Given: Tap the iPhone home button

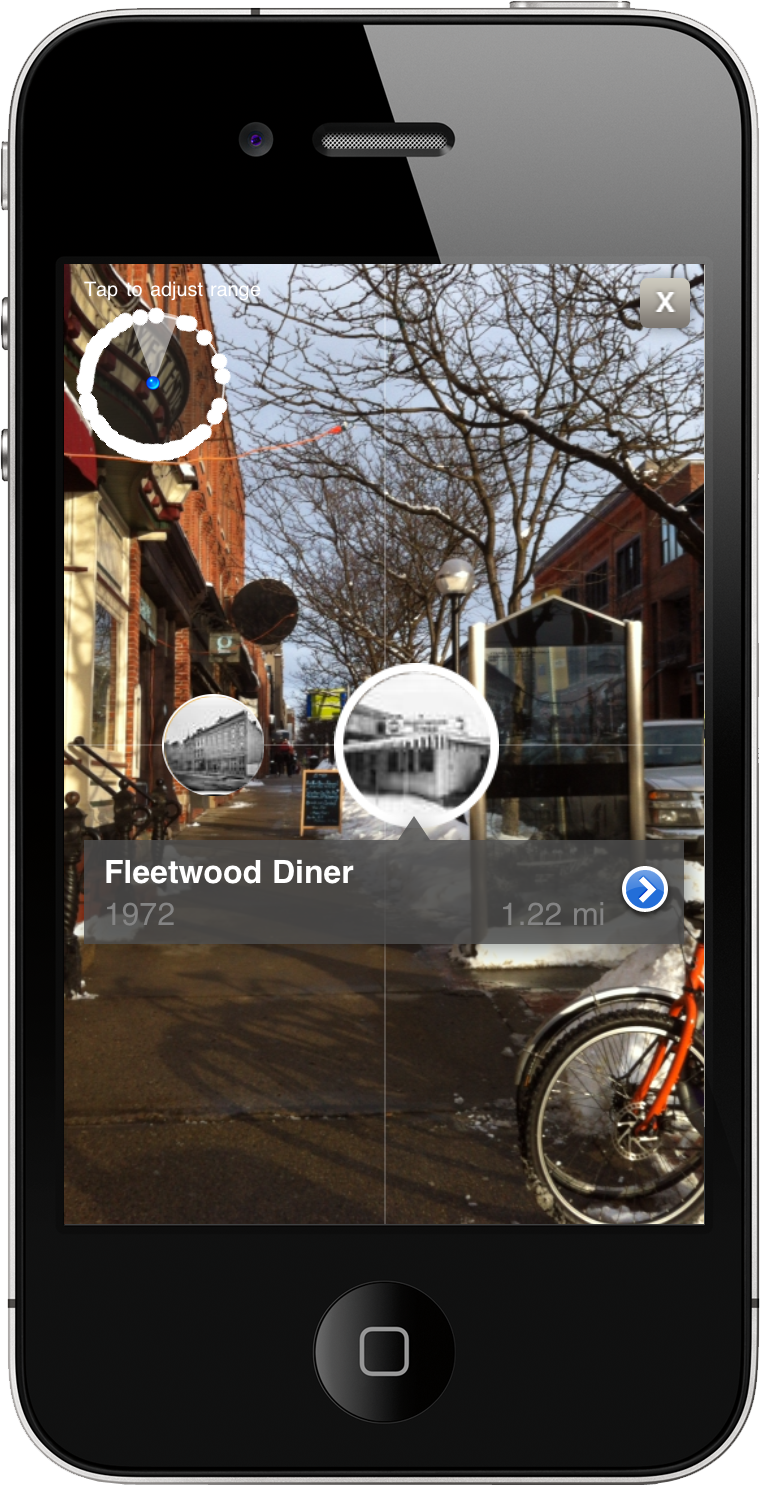Looking at the screenshot, I should pyautogui.click(x=384, y=1352).
